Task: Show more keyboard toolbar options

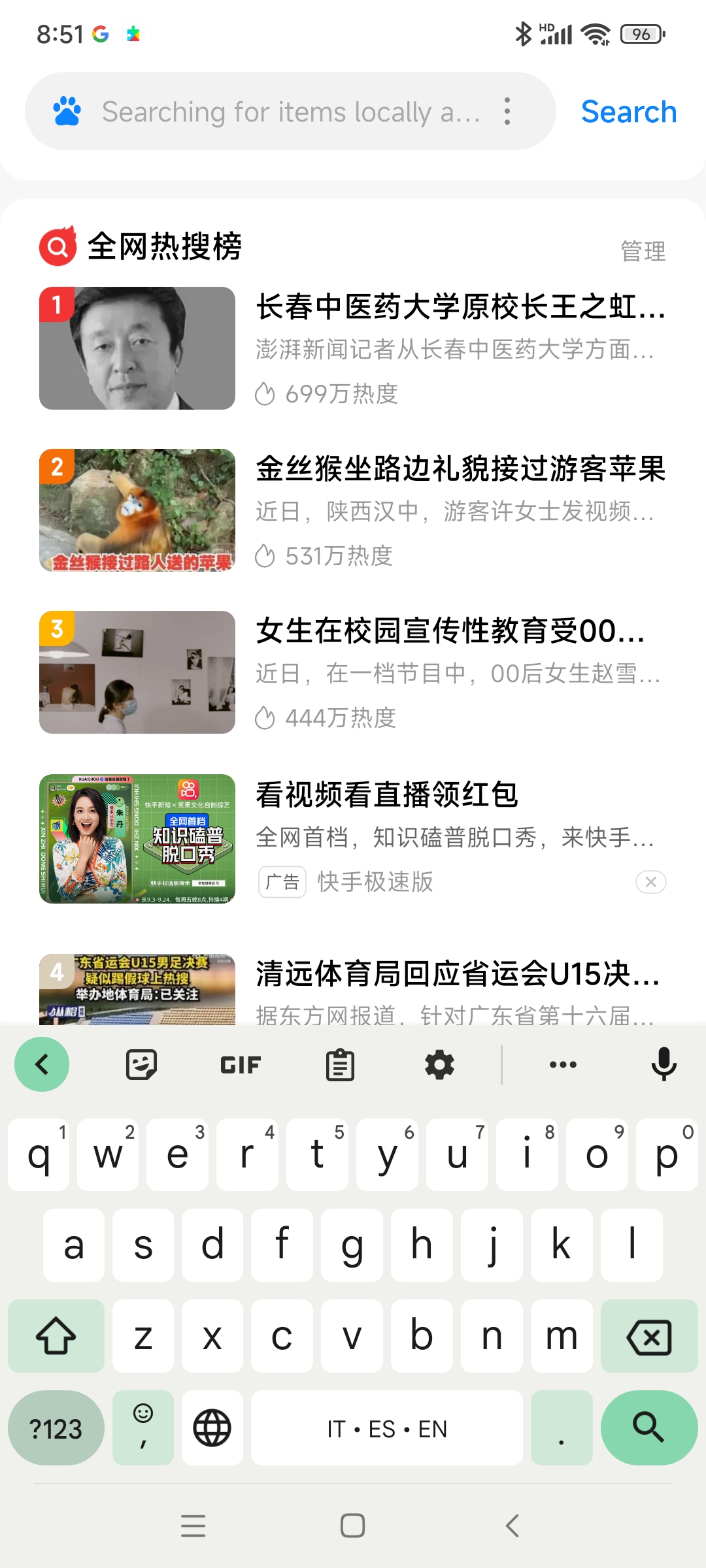Action: click(563, 1064)
